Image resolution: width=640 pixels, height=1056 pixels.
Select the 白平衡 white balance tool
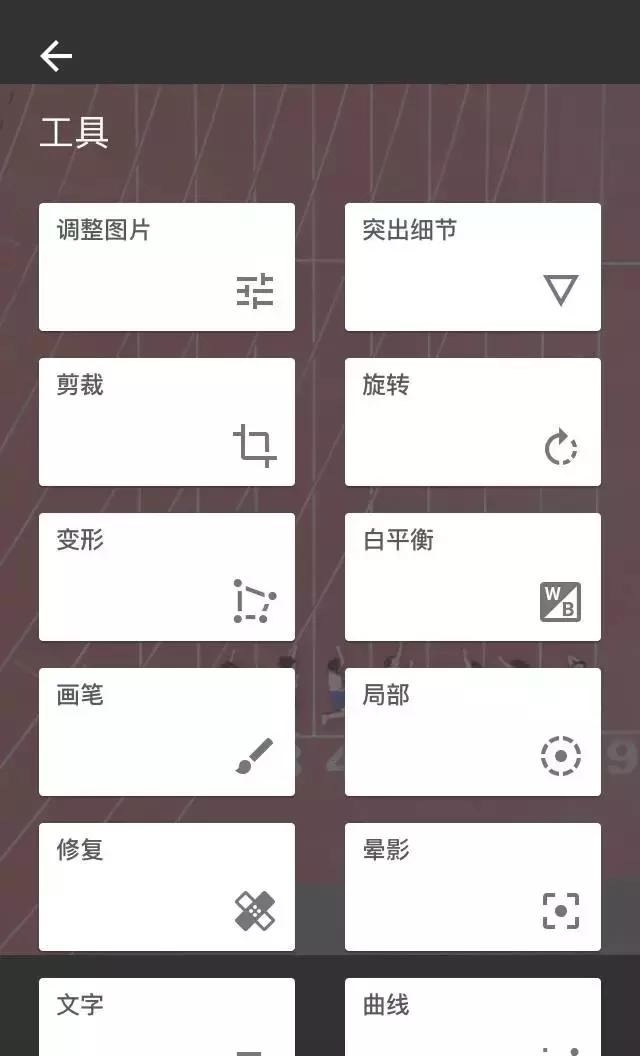point(472,576)
